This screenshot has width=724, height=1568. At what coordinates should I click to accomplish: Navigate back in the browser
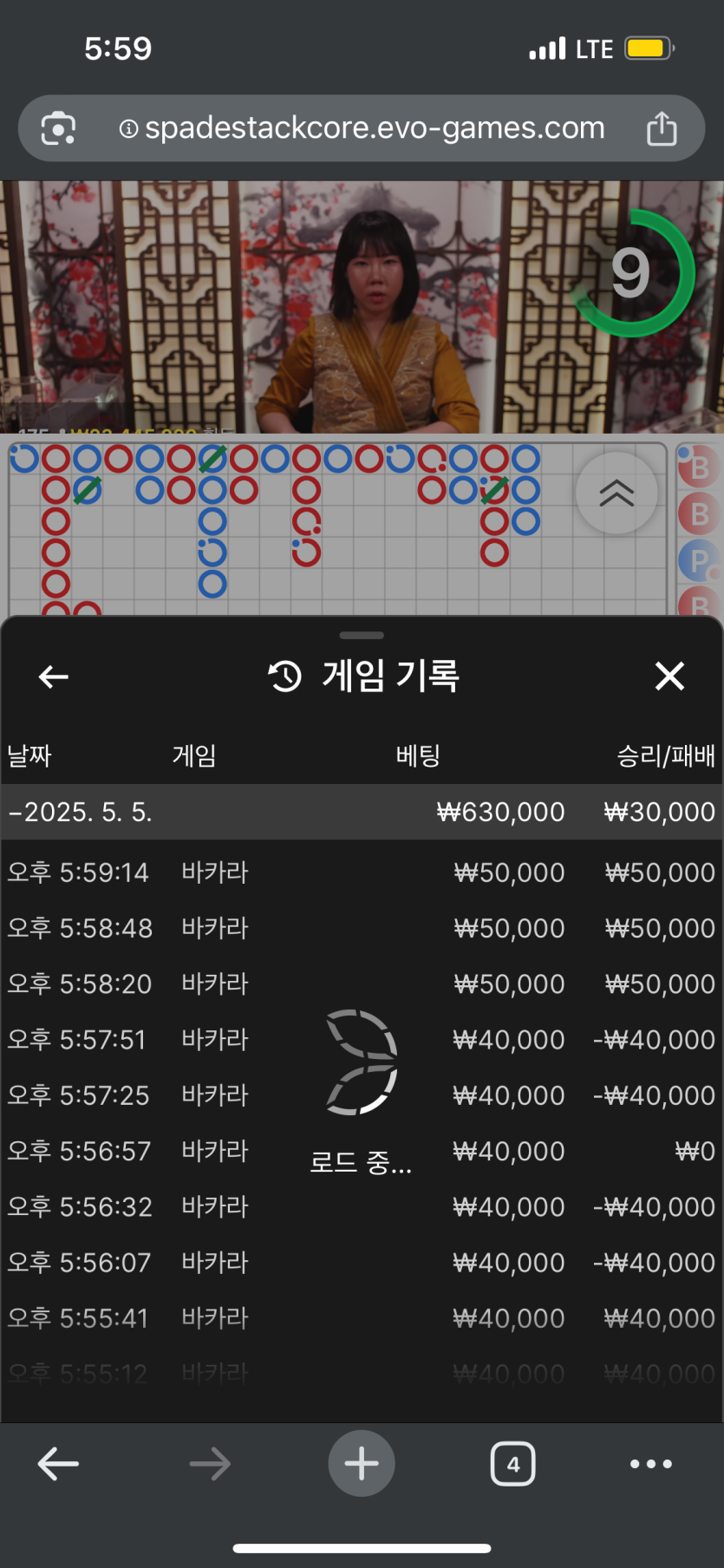(x=58, y=1464)
